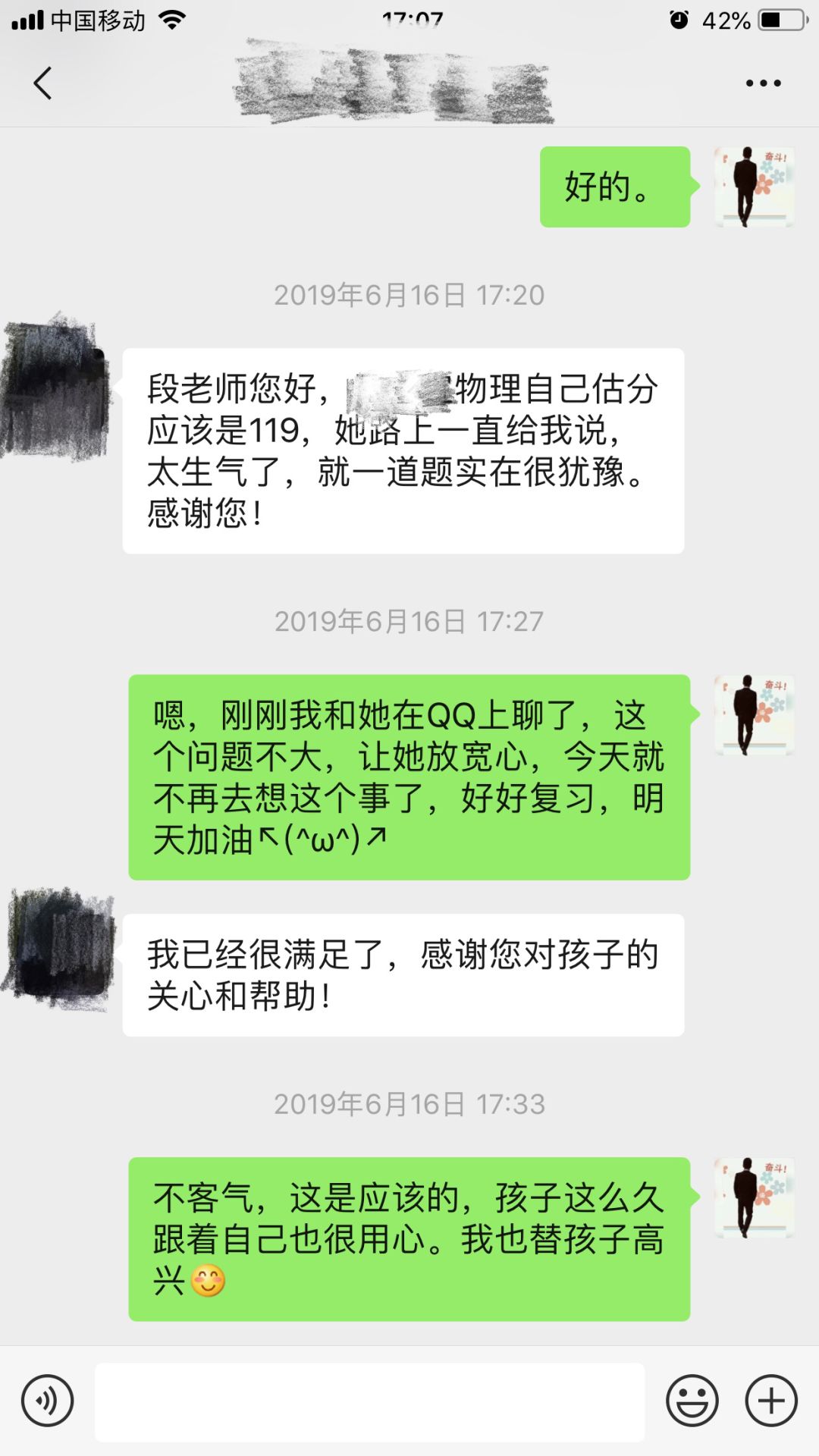Switch to voice message input

(x=47, y=1401)
